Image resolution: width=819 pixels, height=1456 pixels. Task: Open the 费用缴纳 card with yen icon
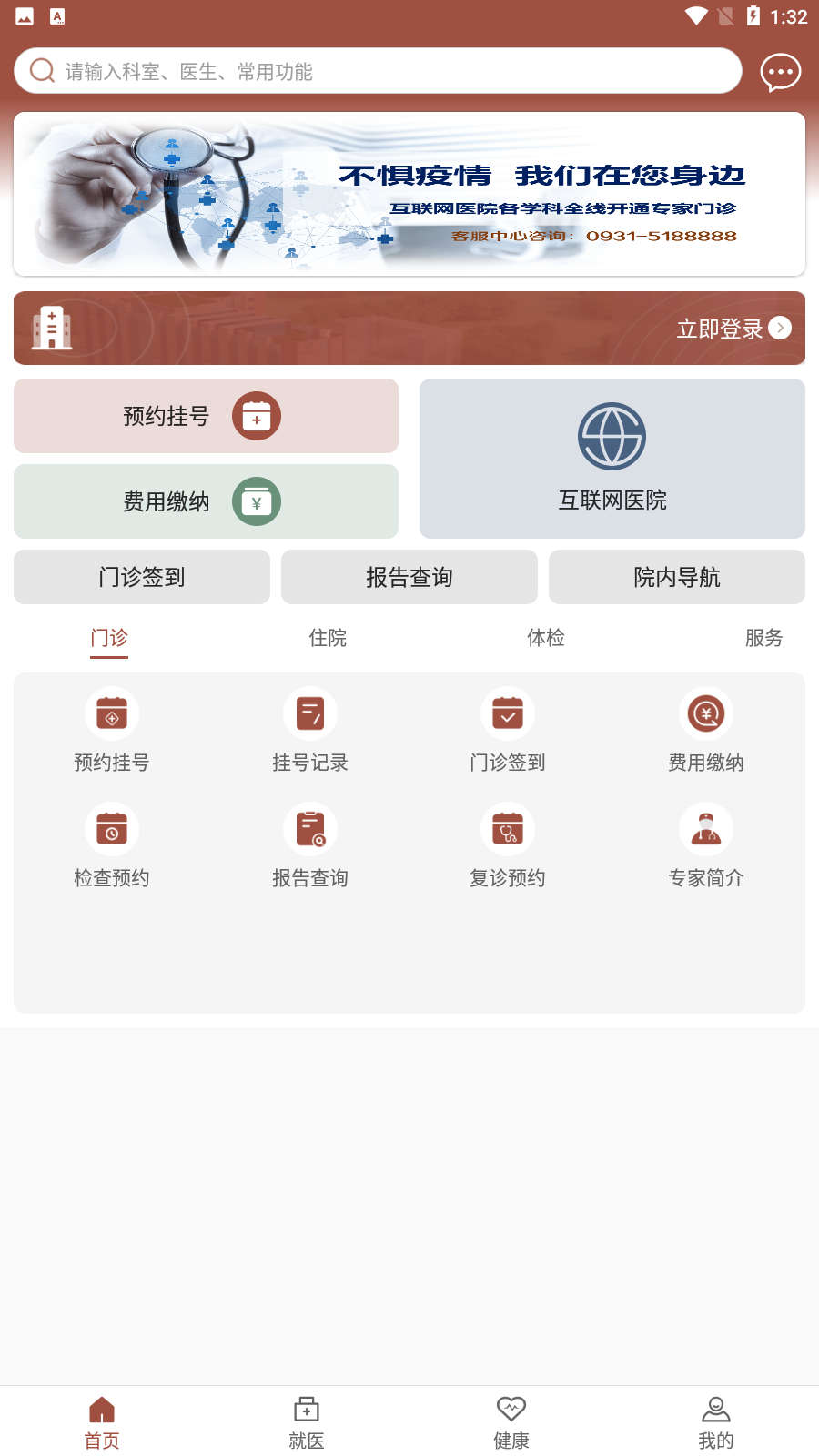tap(206, 501)
